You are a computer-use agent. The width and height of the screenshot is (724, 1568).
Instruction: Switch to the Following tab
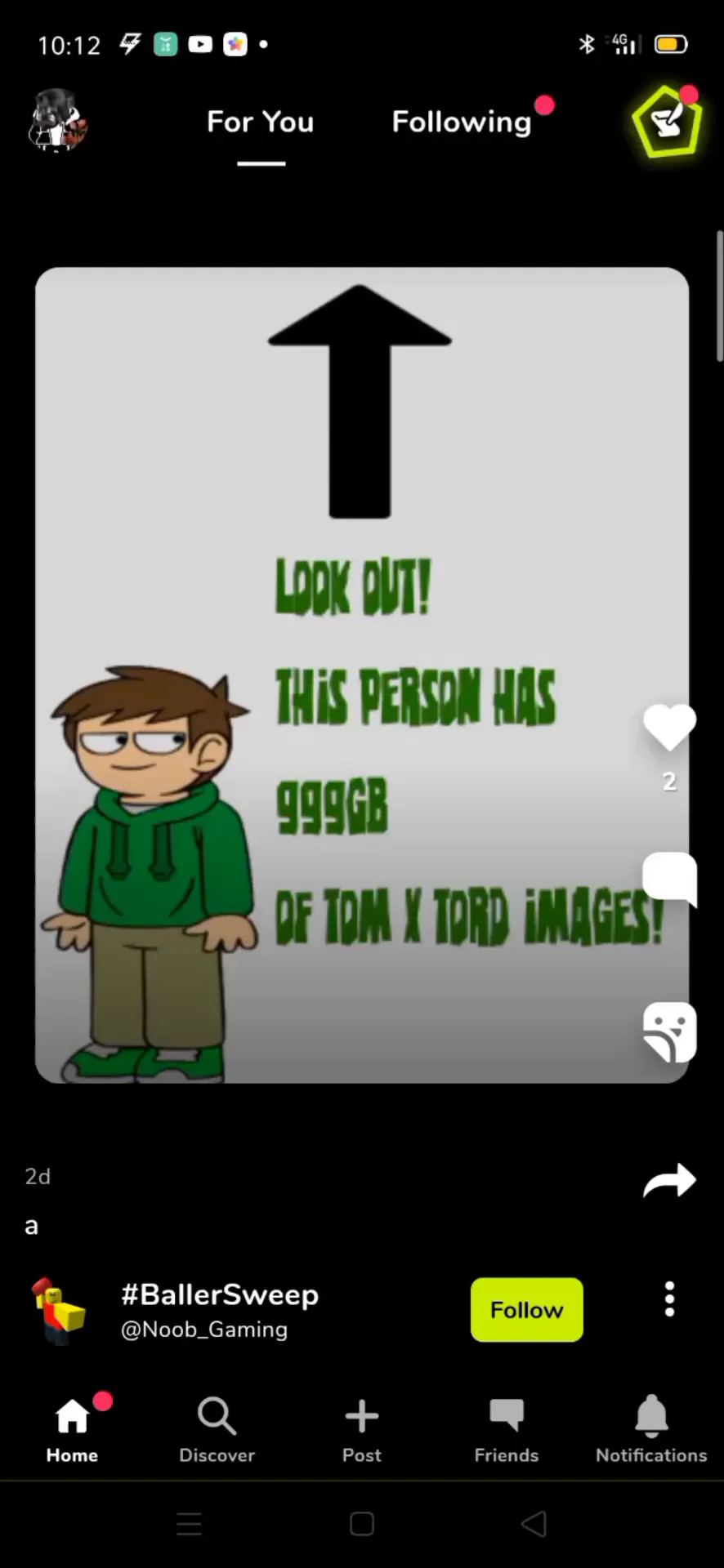[x=462, y=122]
